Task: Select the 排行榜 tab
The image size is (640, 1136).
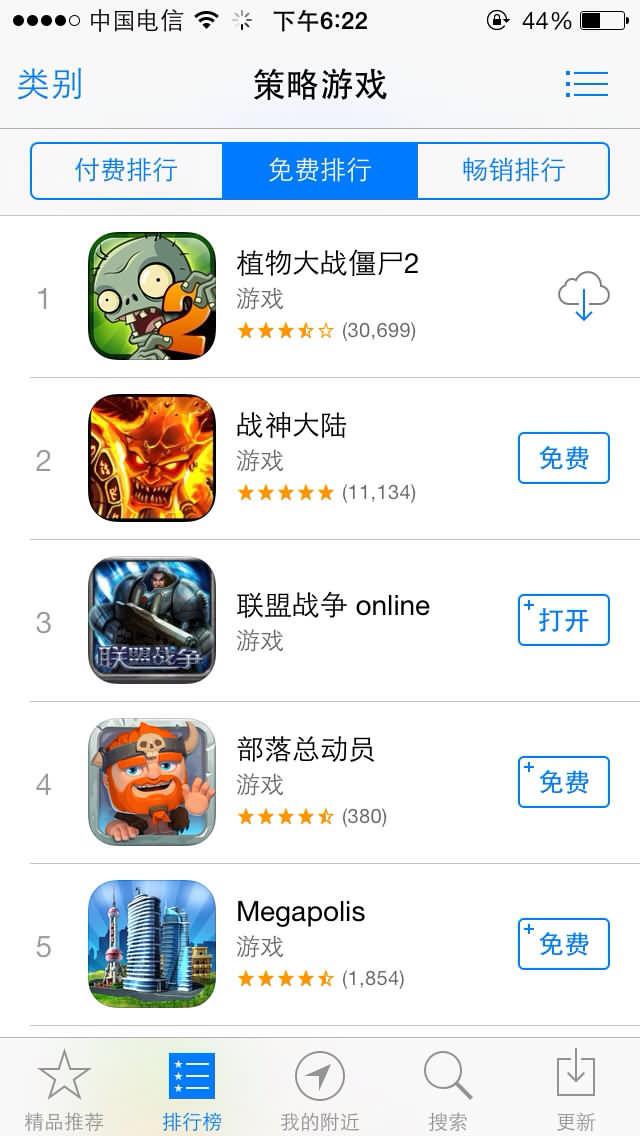Action: point(191,1088)
